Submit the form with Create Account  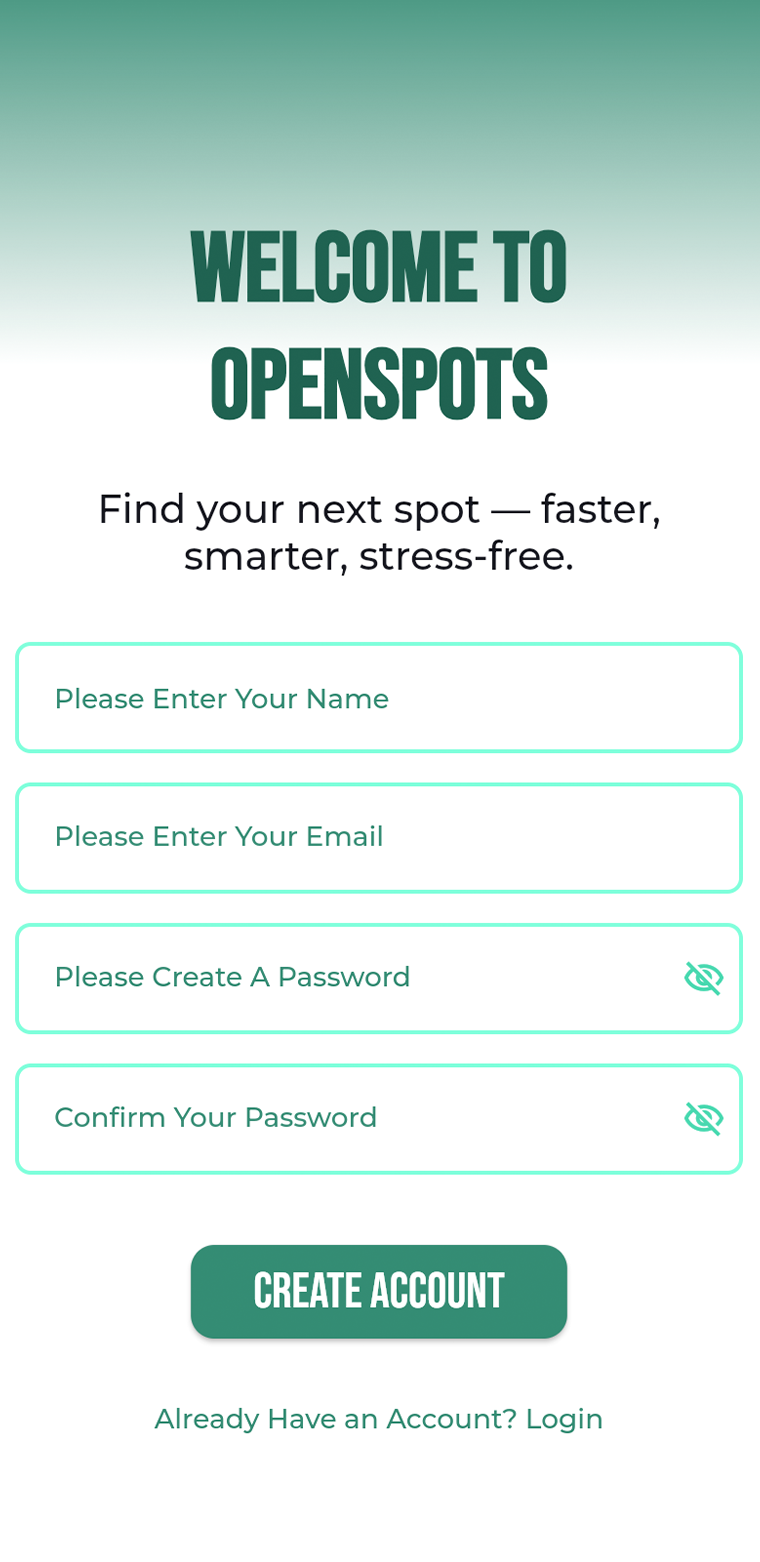click(x=379, y=1291)
